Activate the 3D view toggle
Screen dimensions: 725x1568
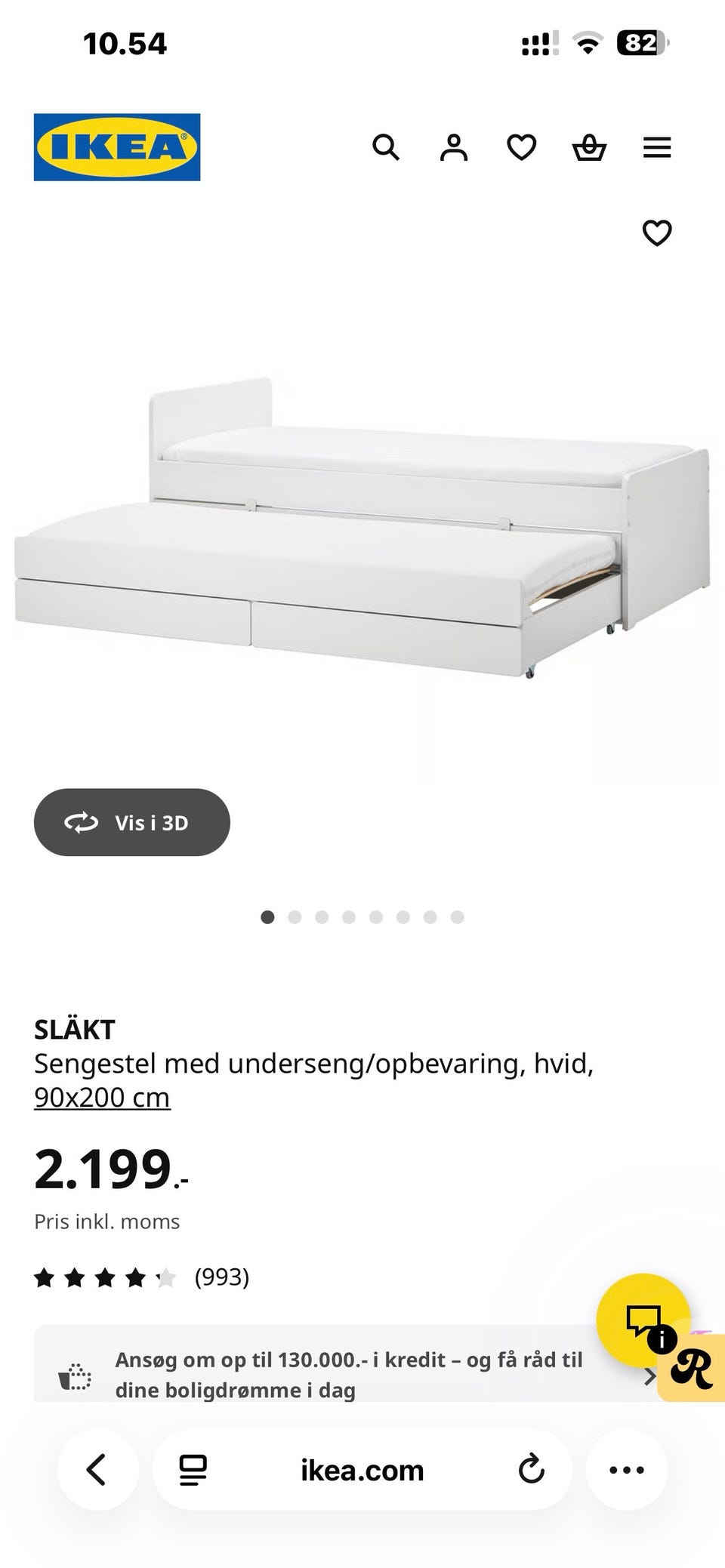(x=131, y=822)
